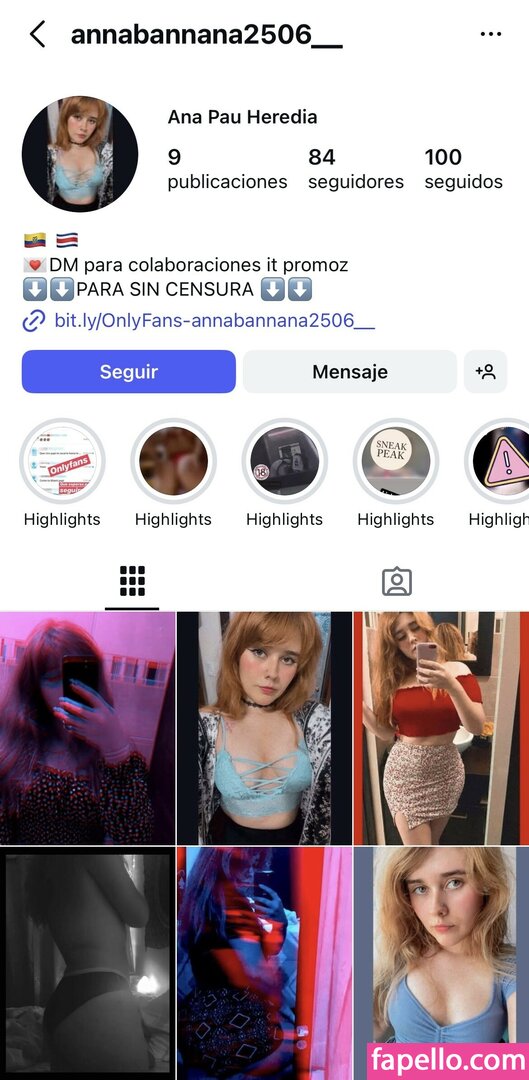View the 100 seguidos list

(464, 169)
